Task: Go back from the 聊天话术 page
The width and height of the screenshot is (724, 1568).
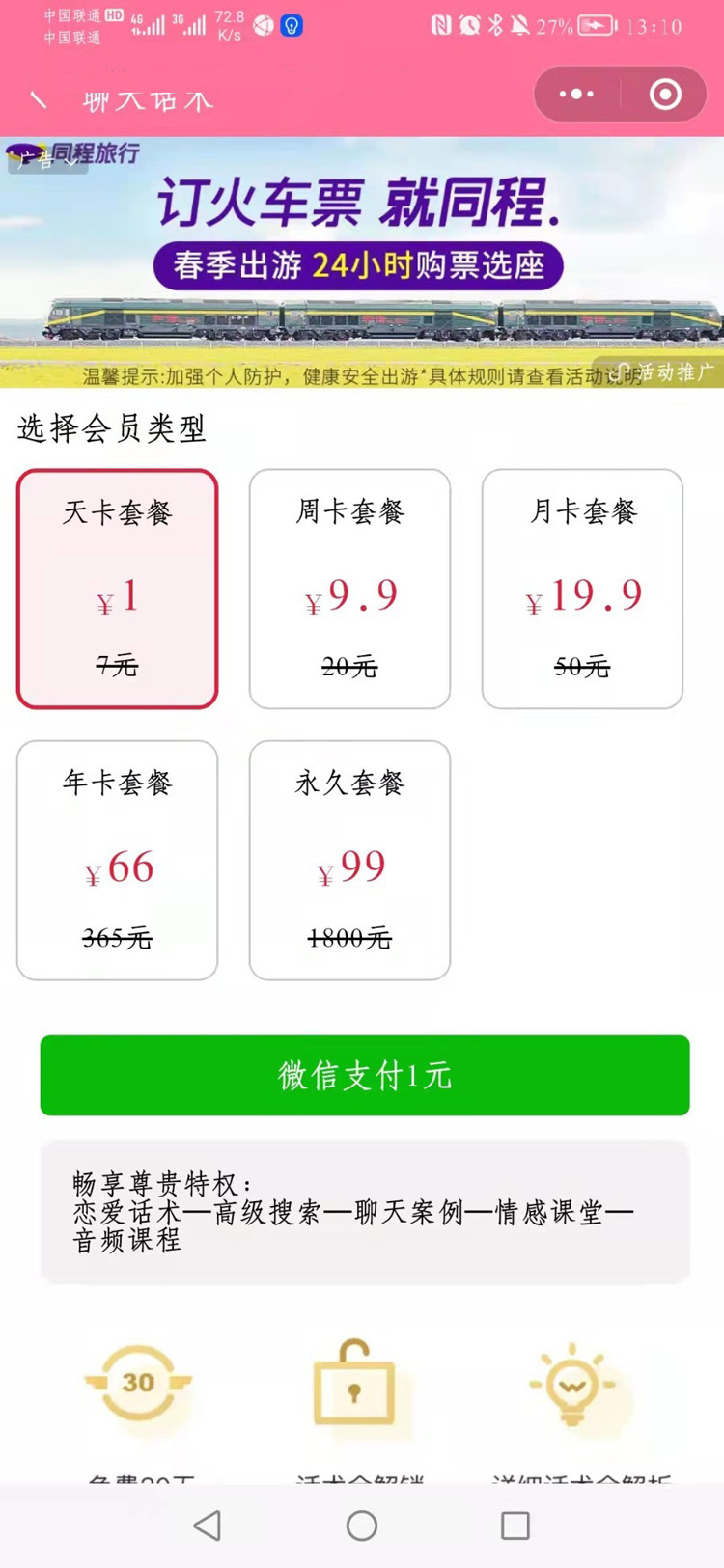Action: click(39, 100)
